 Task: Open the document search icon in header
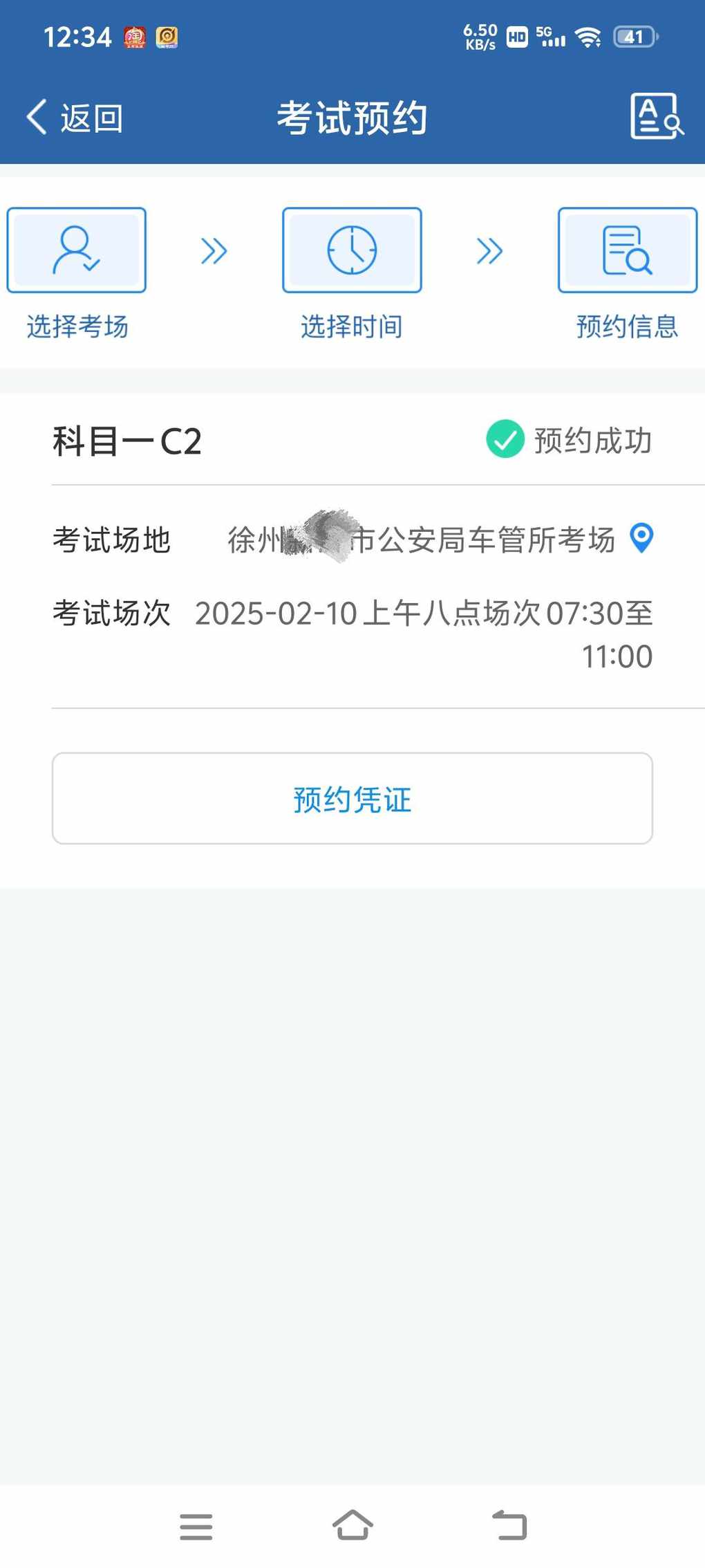(657, 116)
